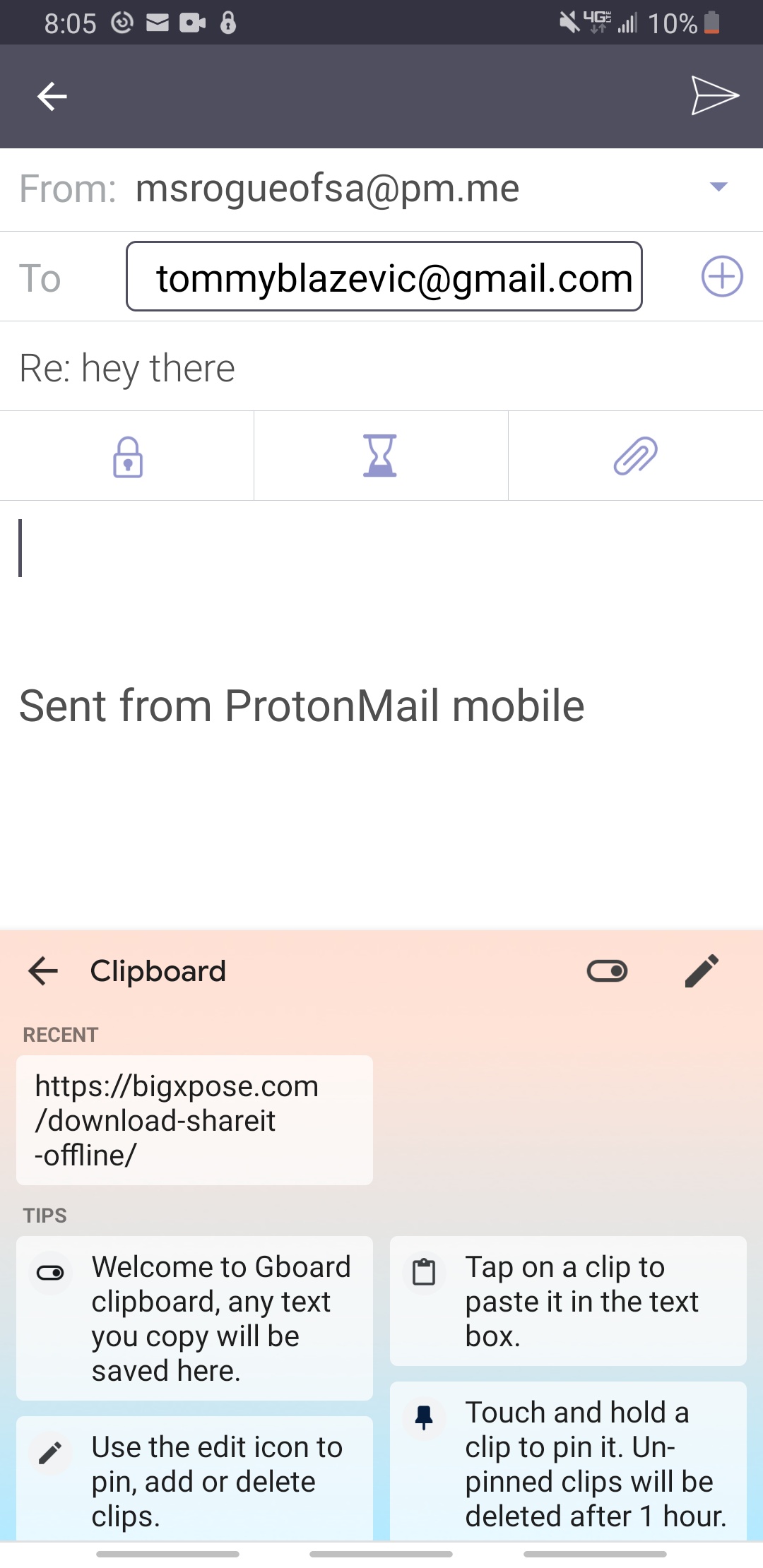Image resolution: width=763 pixels, height=1568 pixels.
Task: Open clipboard edit mode with pencil icon
Action: [702, 971]
